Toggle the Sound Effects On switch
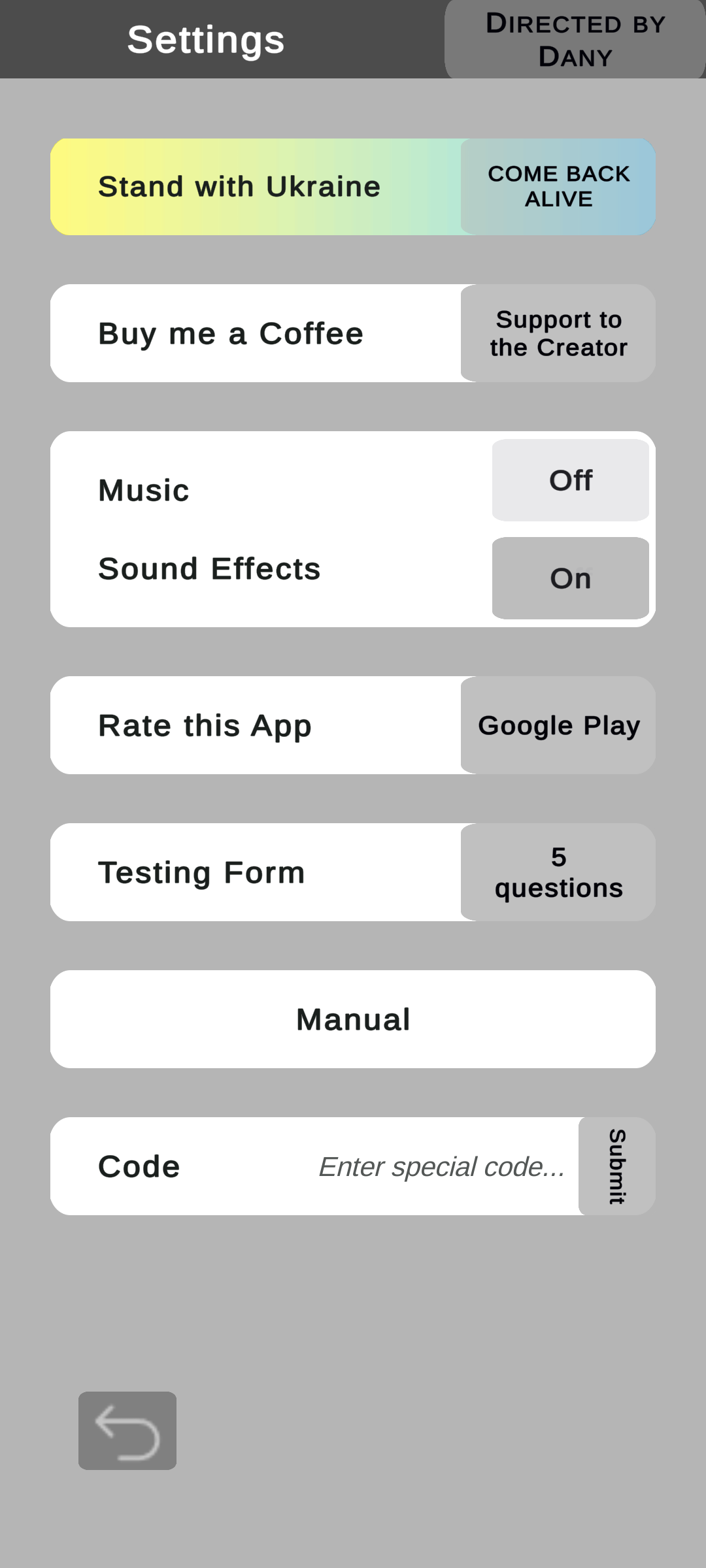This screenshot has height=1568, width=706. (570, 578)
